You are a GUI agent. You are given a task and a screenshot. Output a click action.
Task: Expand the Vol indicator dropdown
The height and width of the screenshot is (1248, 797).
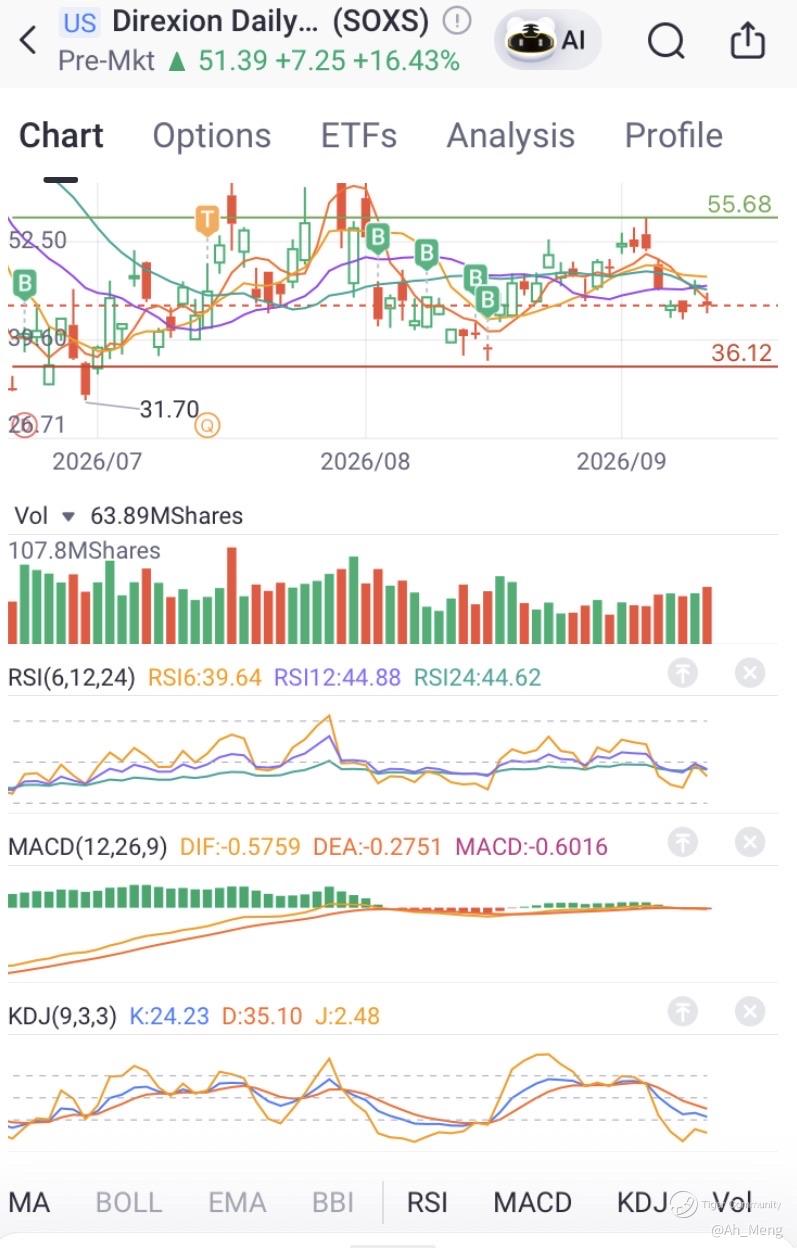coord(69,517)
